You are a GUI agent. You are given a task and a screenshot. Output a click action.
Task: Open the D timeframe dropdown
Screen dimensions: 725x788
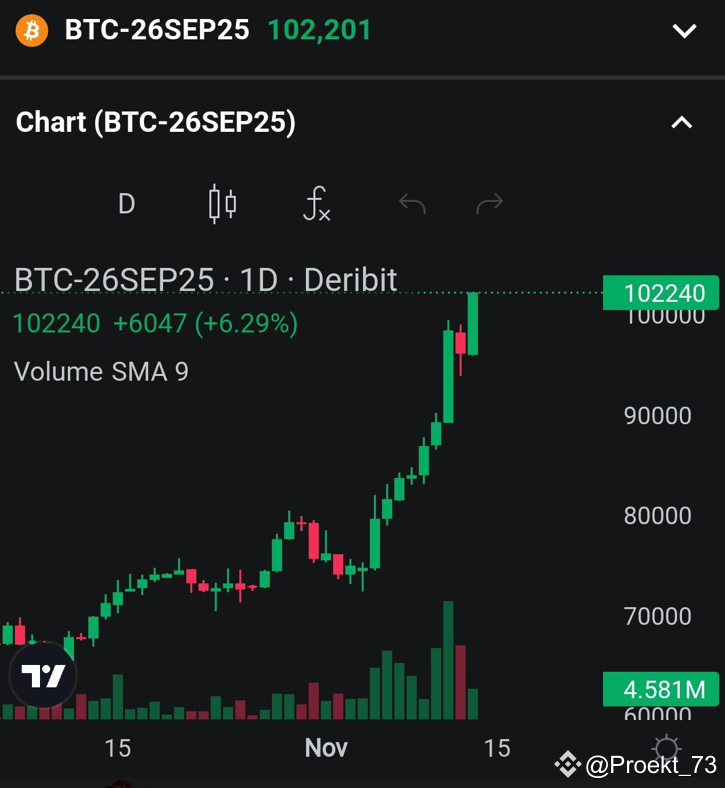click(x=126, y=203)
